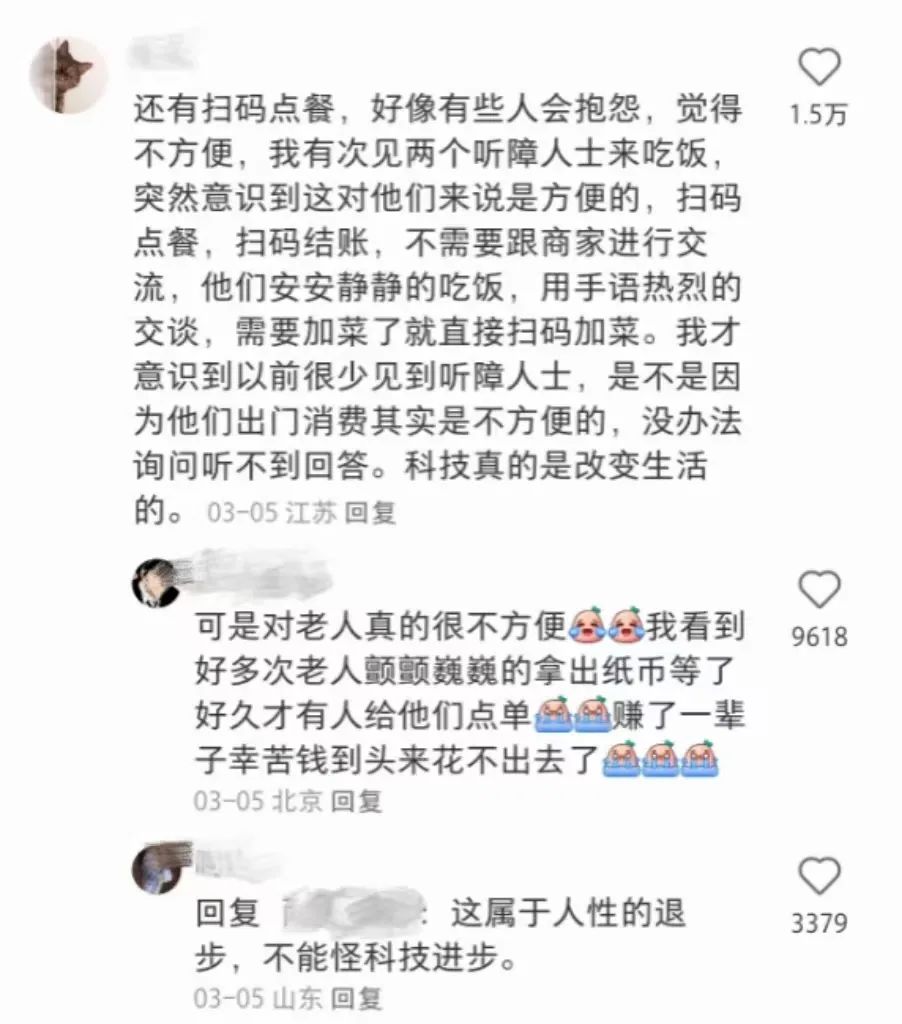Viewport: 902px width, 1024px height.
Task: Tap 回复 under the Jiangsu comment
Action: pos(370,513)
